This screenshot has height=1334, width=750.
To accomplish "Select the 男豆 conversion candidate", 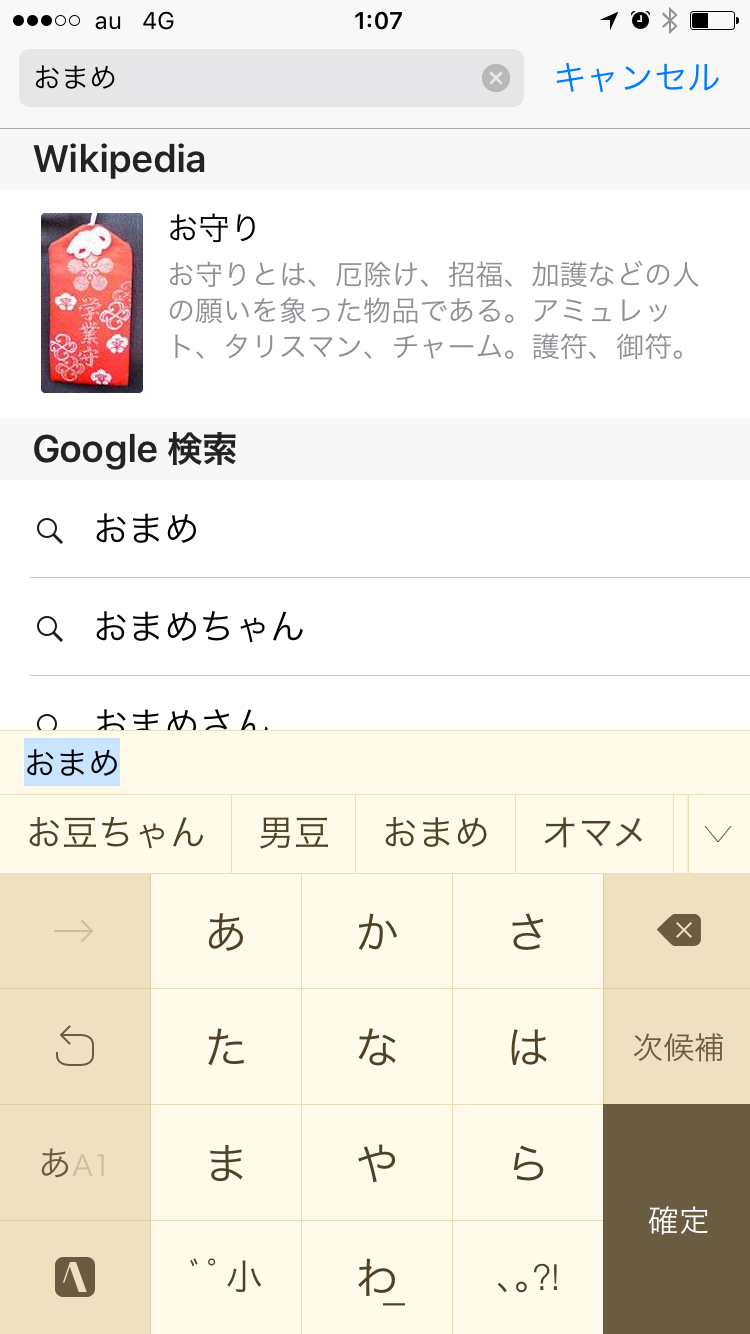I will pyautogui.click(x=293, y=833).
